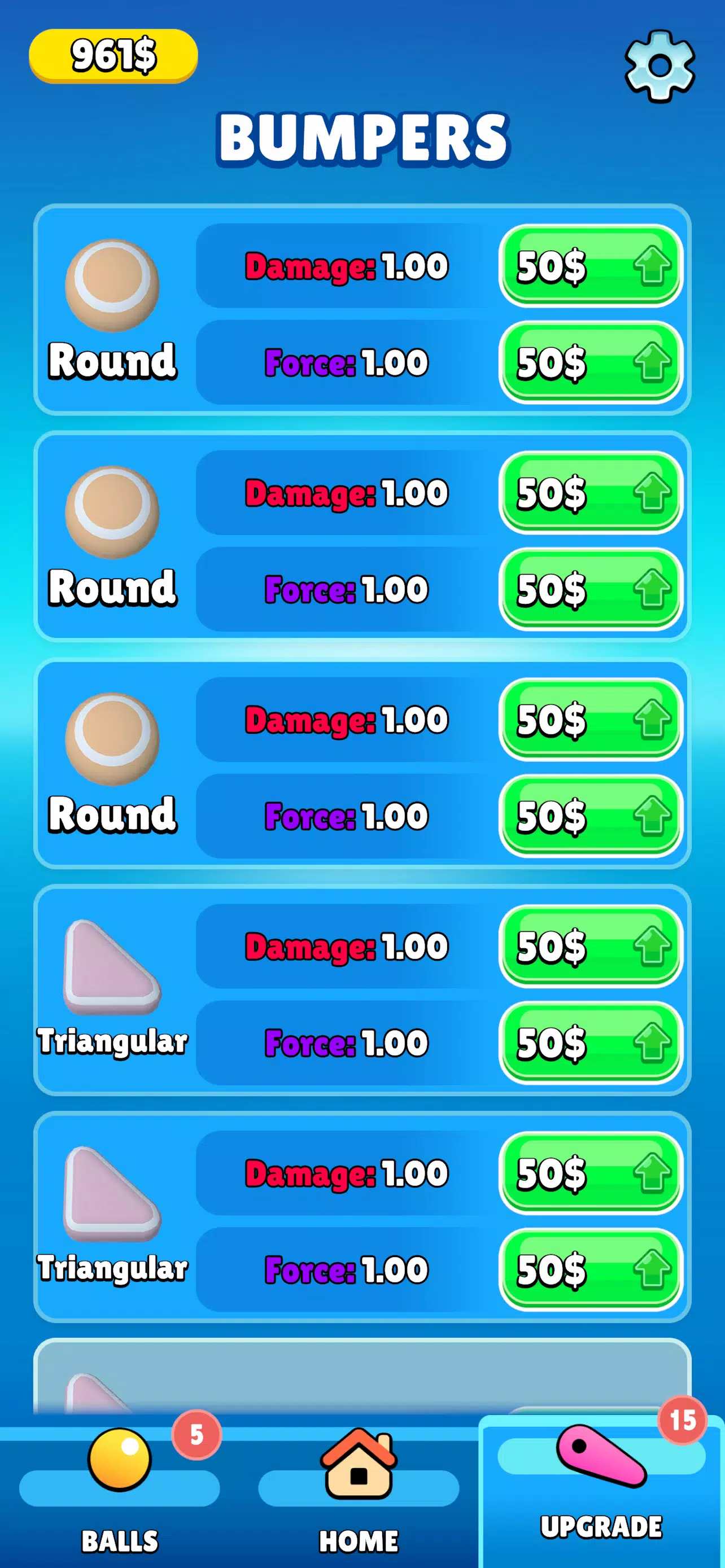725x1568 pixels.
Task: Upgrade Force of the first Triangular bumper
Action: (x=591, y=1043)
